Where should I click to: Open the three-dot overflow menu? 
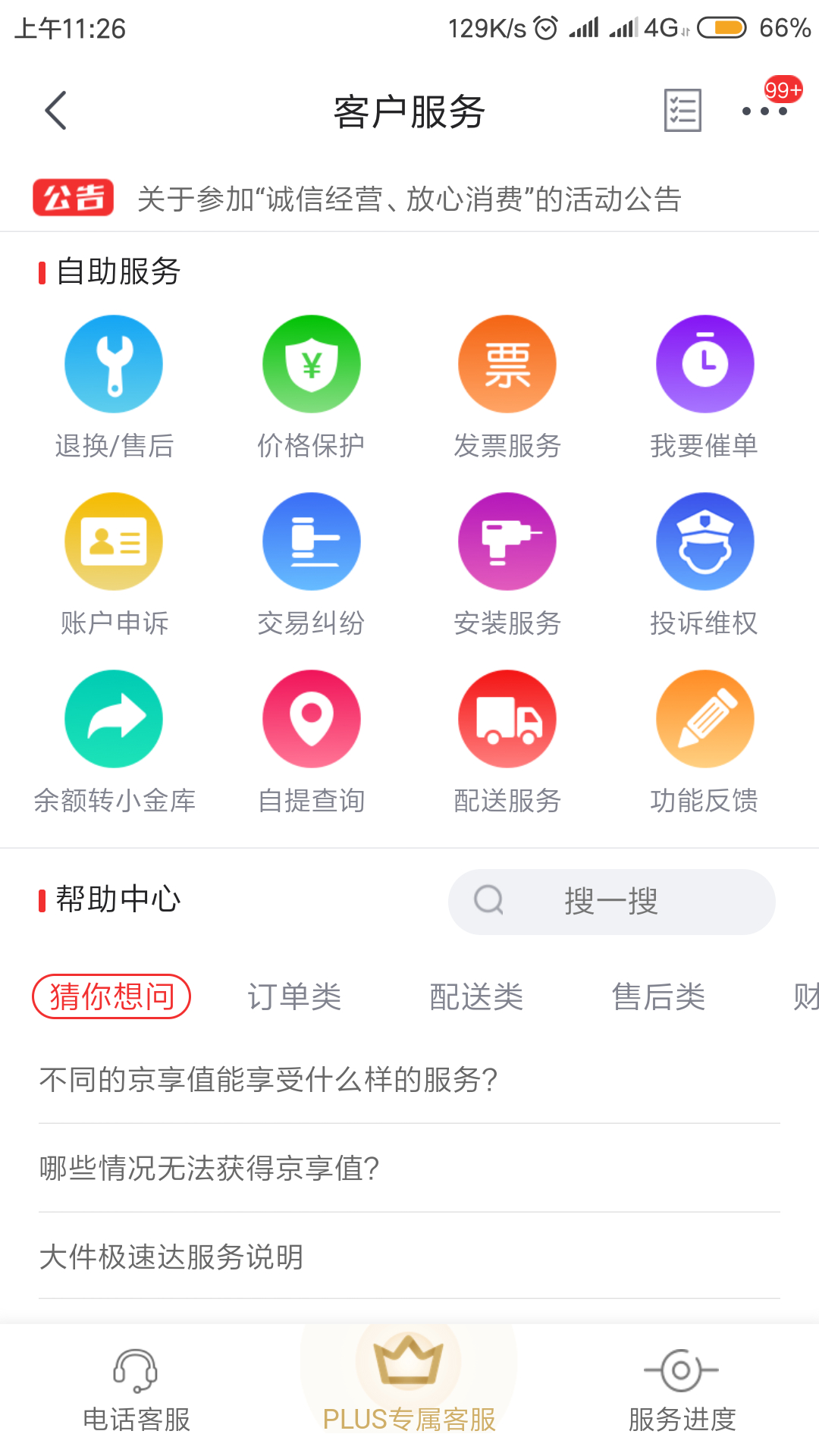764,111
